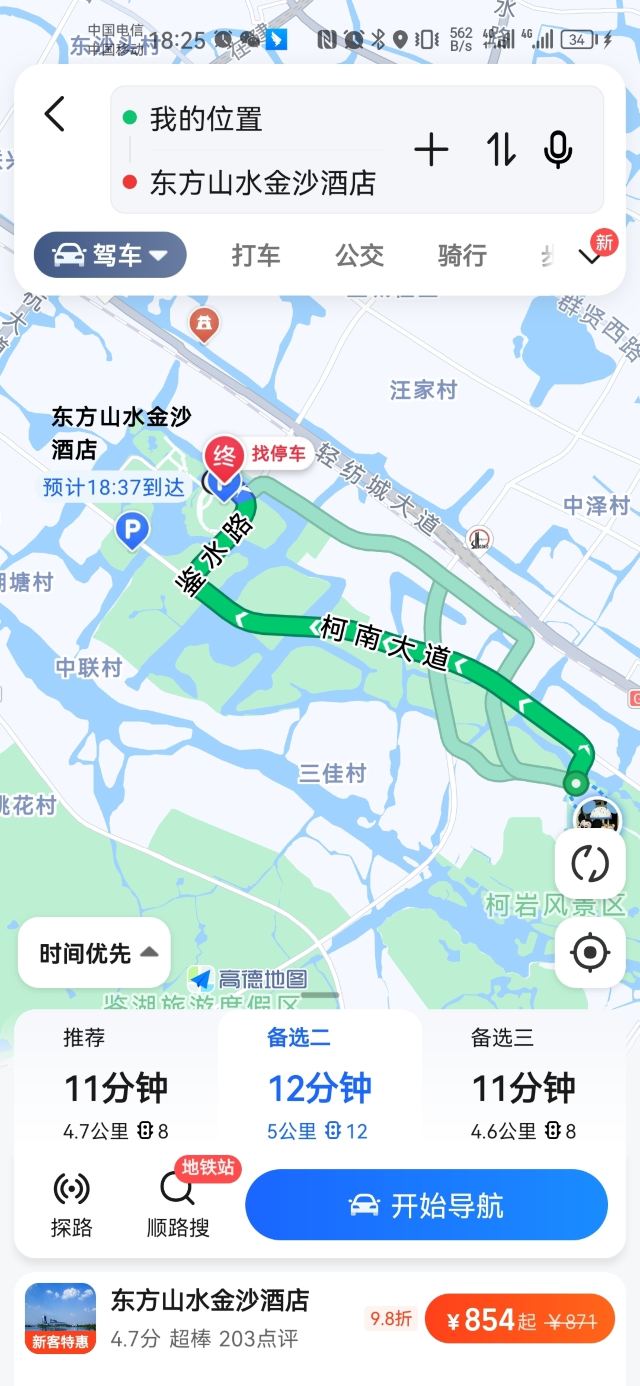Swap start and destination points
This screenshot has width=640, height=1386.
click(501, 150)
